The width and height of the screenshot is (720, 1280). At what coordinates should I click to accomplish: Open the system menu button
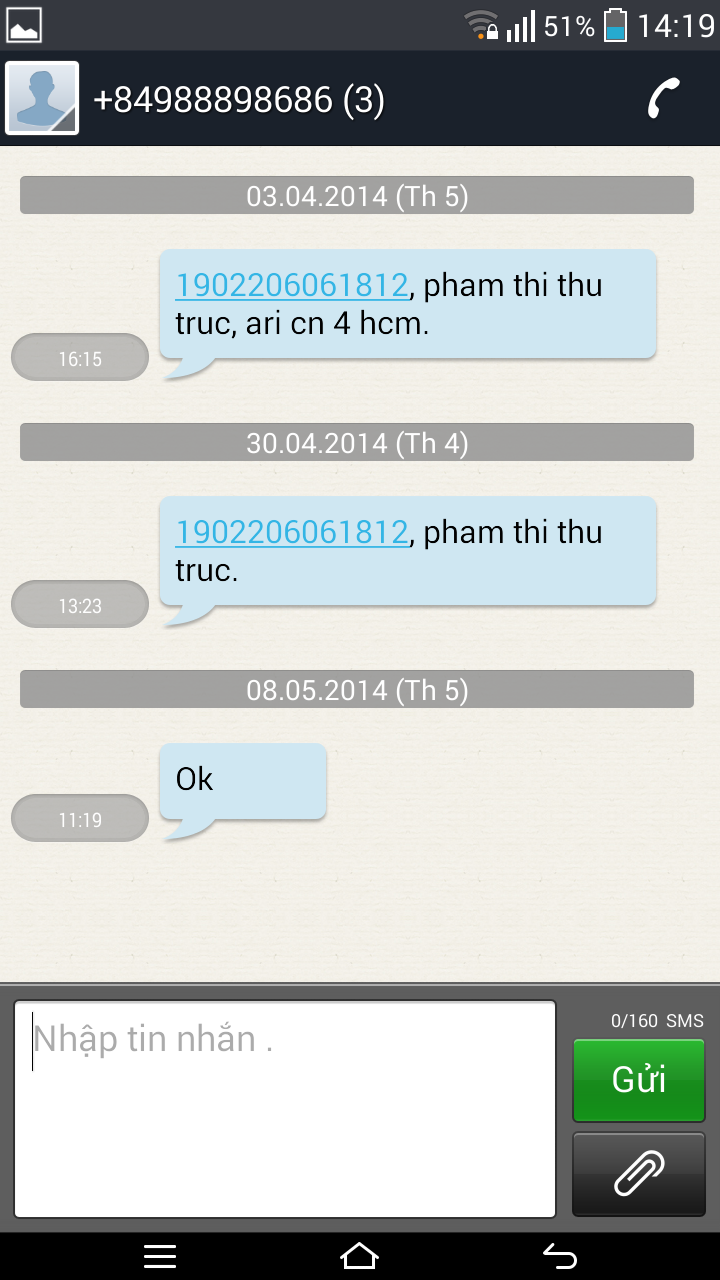click(x=160, y=1256)
